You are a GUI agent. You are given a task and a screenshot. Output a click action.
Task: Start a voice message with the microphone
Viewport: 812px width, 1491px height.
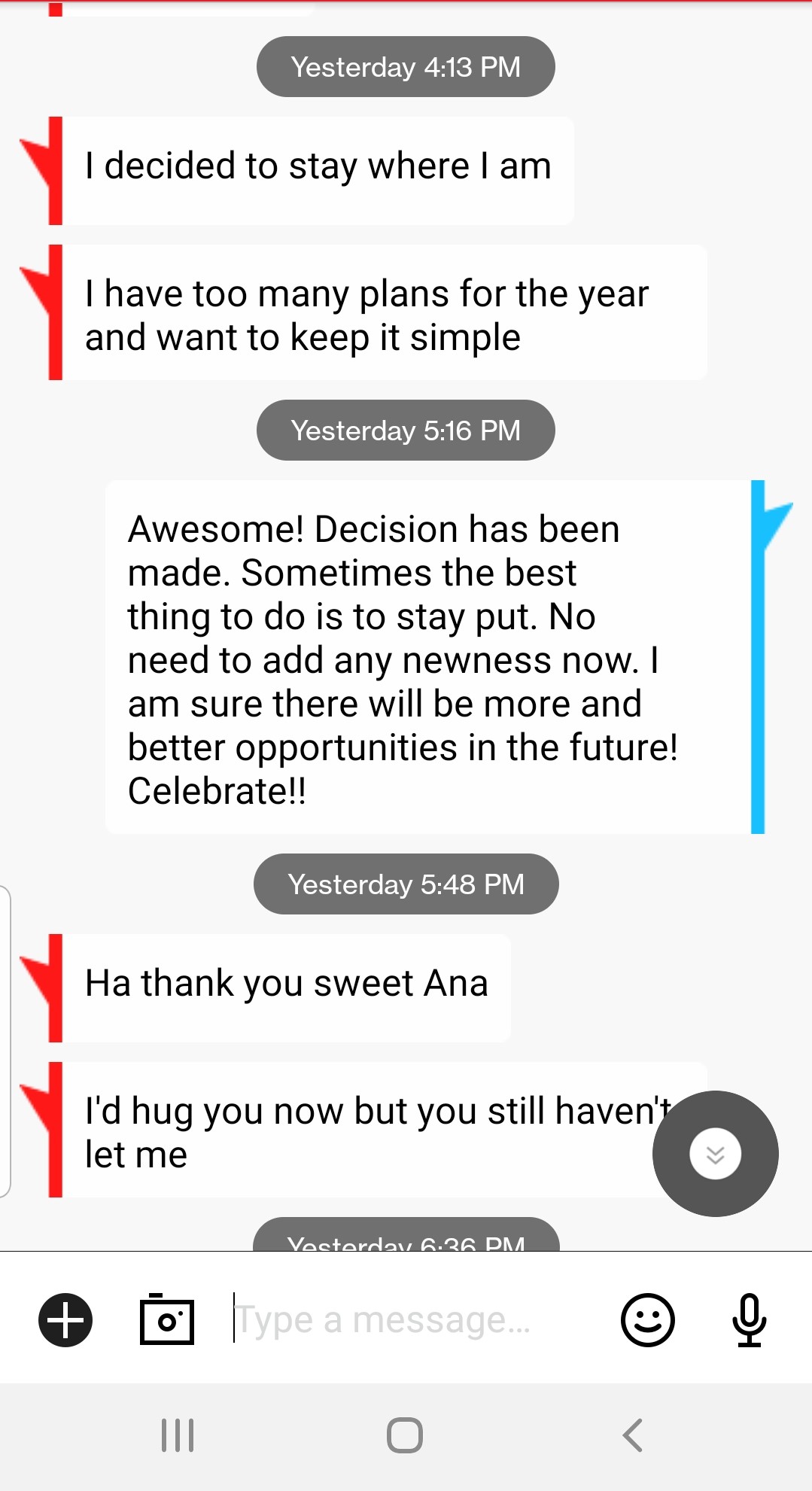click(749, 1320)
